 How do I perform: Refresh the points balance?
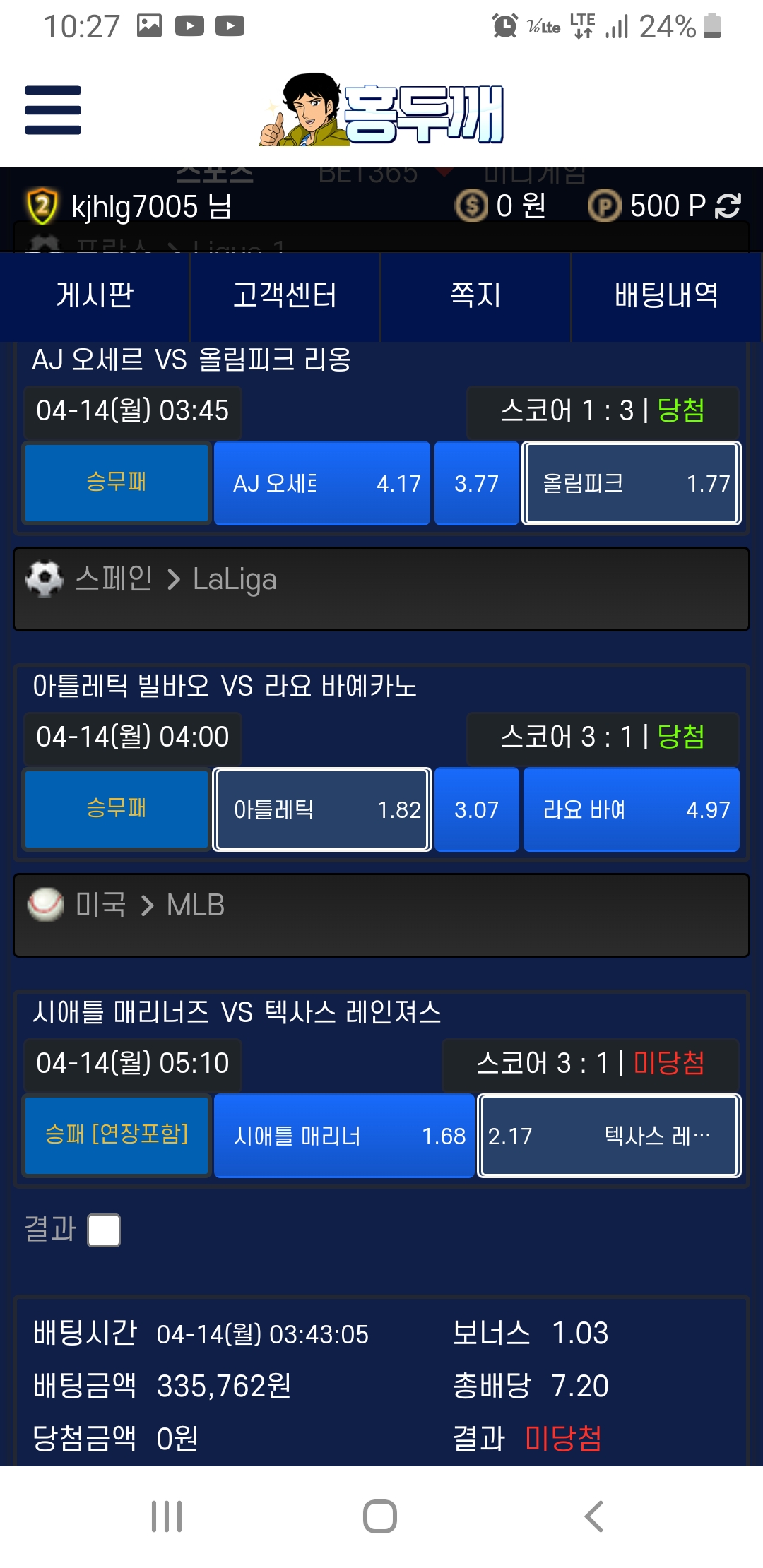click(728, 206)
